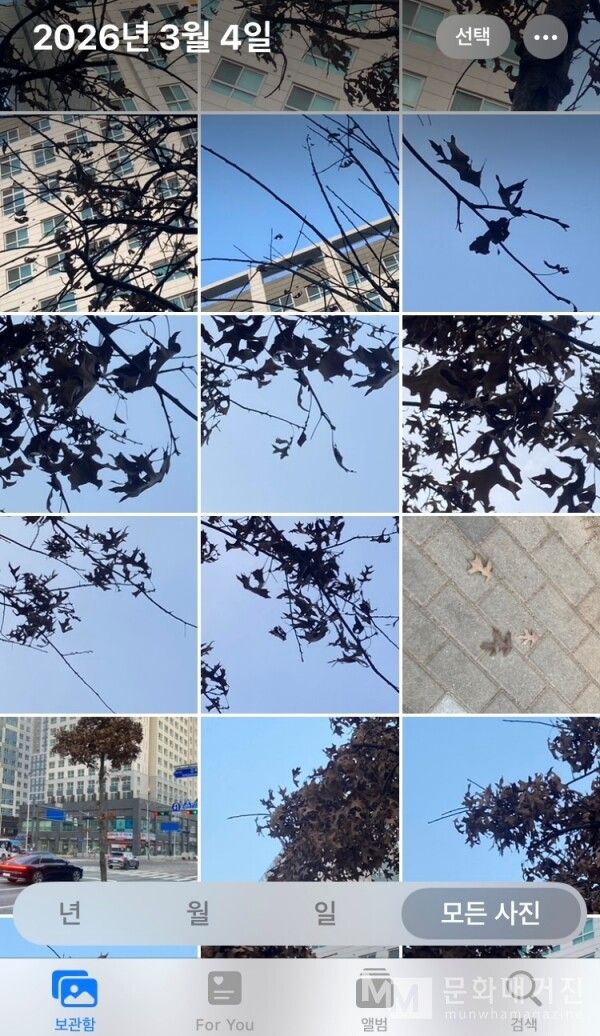The width and height of the screenshot is (600, 1036).
Task: Switch to the 일 view
Action: pos(325,912)
